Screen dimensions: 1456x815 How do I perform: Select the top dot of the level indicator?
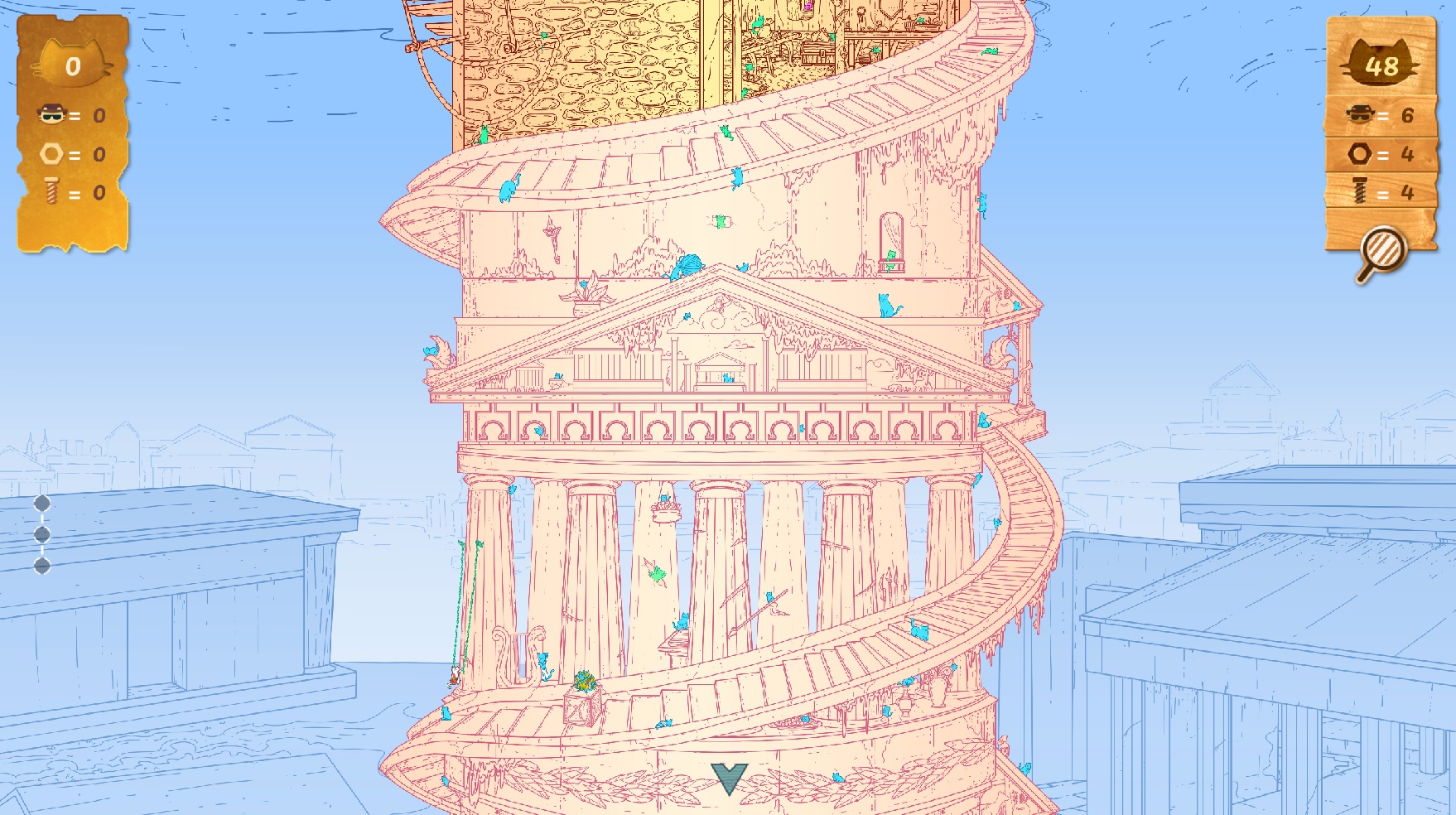[x=42, y=504]
